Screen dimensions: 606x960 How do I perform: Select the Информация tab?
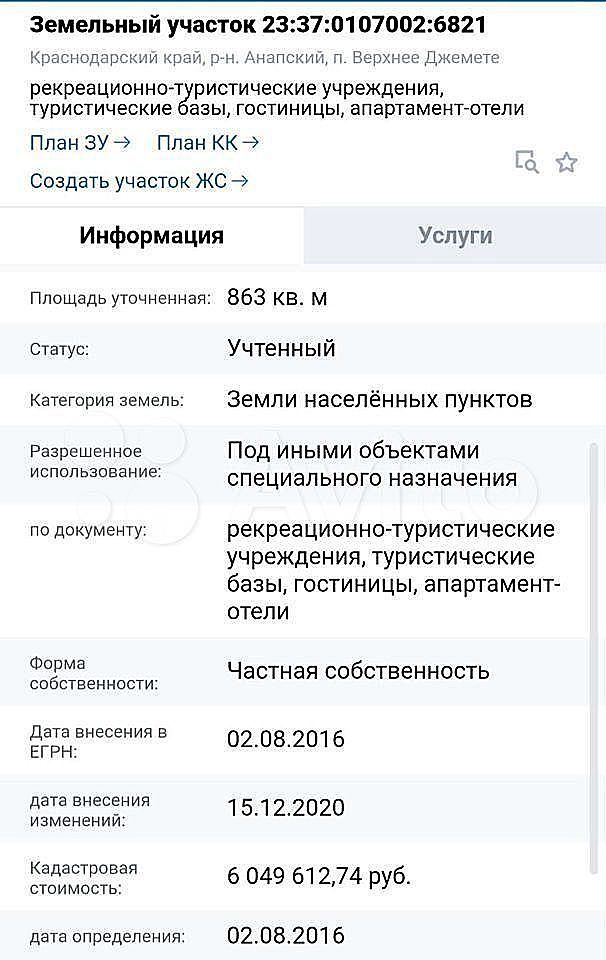pyautogui.click(x=151, y=236)
